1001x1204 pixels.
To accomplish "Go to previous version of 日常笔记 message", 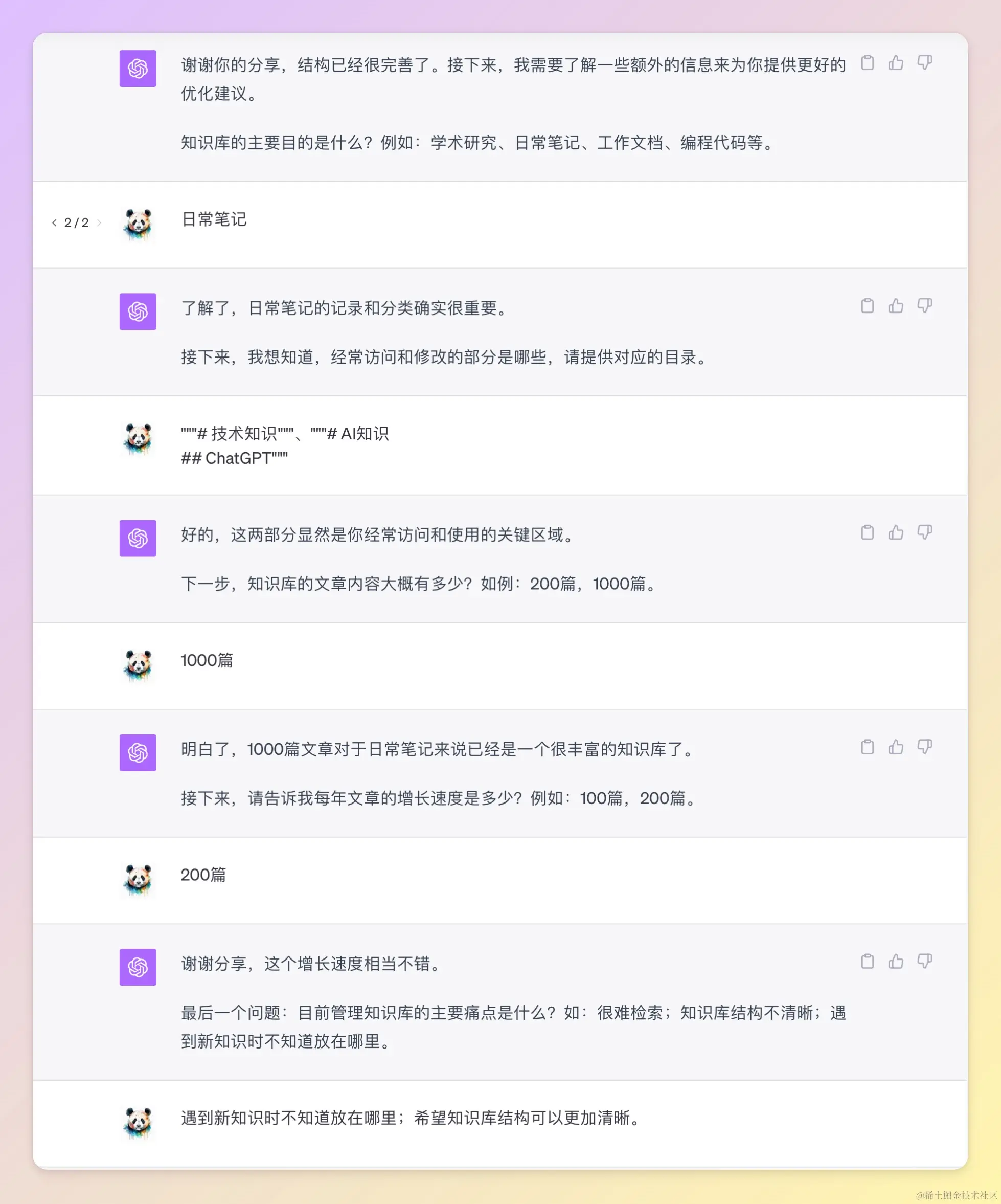I will (x=54, y=222).
